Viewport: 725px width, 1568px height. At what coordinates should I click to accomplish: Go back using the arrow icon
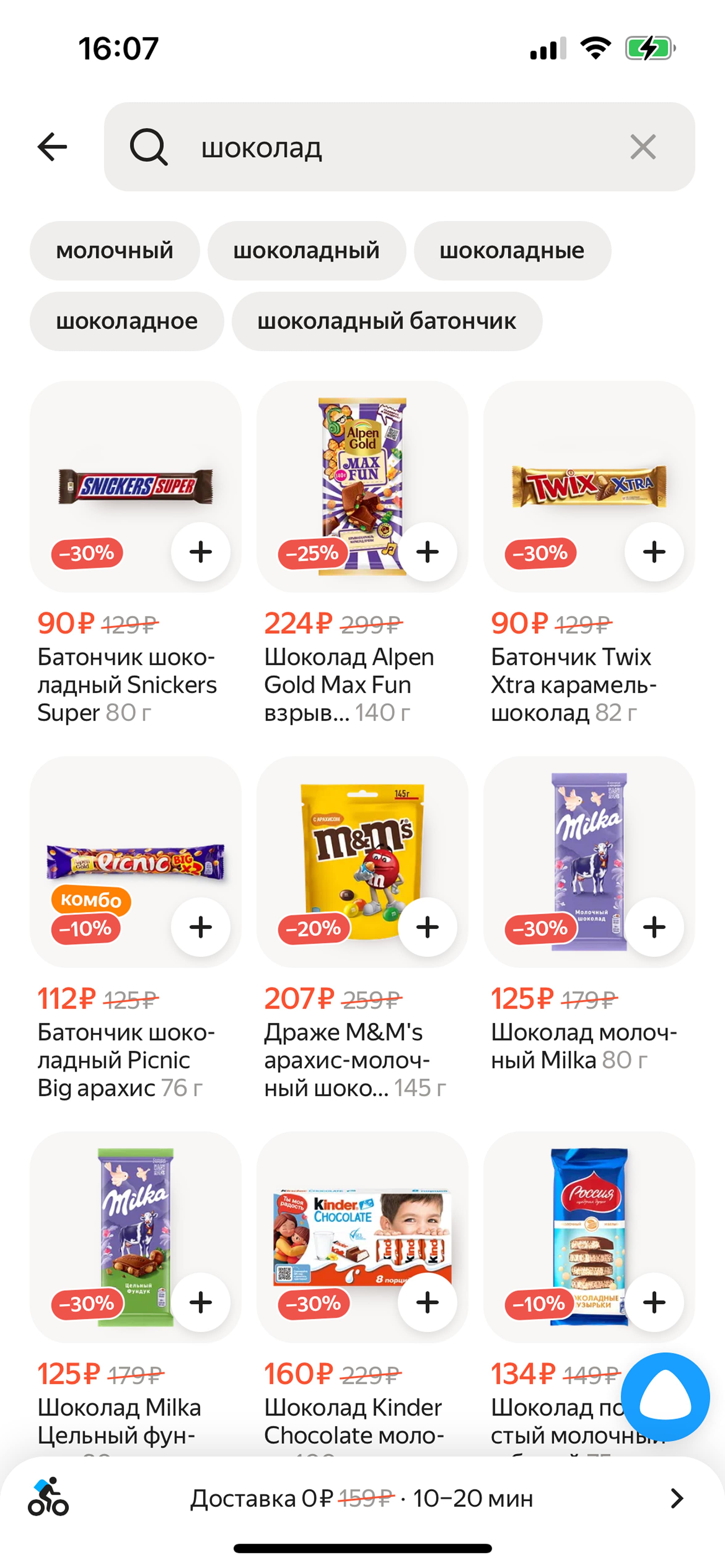[52, 147]
